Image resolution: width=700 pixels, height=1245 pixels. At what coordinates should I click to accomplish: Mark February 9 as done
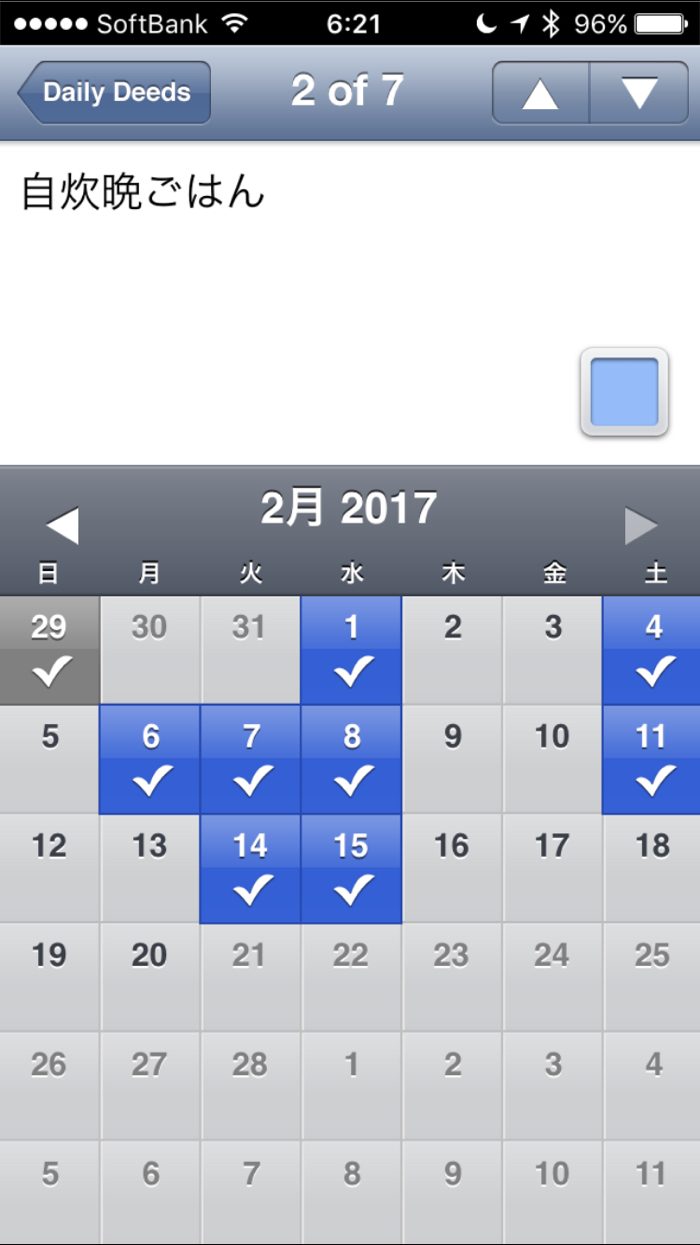tap(452, 759)
